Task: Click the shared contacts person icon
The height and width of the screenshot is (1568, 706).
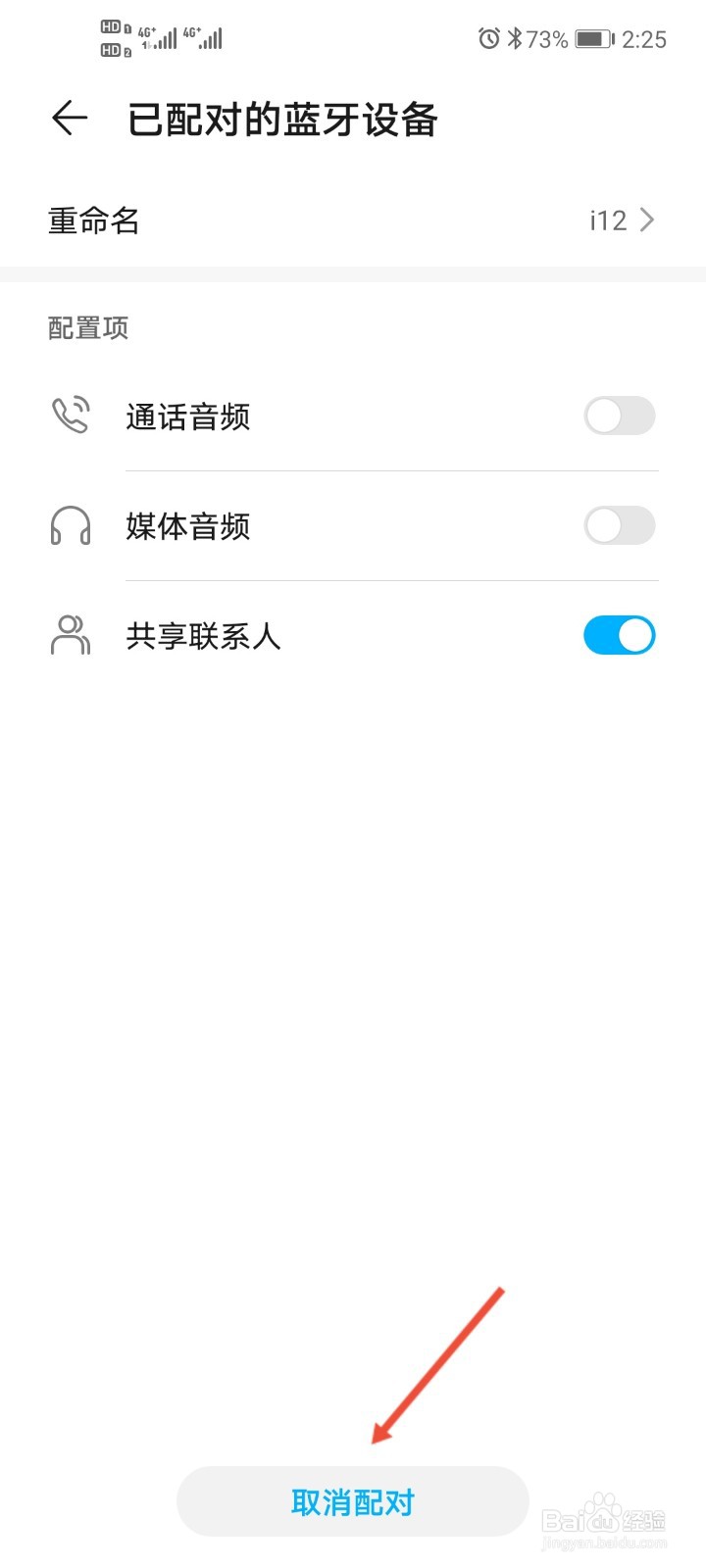Action: [70, 635]
